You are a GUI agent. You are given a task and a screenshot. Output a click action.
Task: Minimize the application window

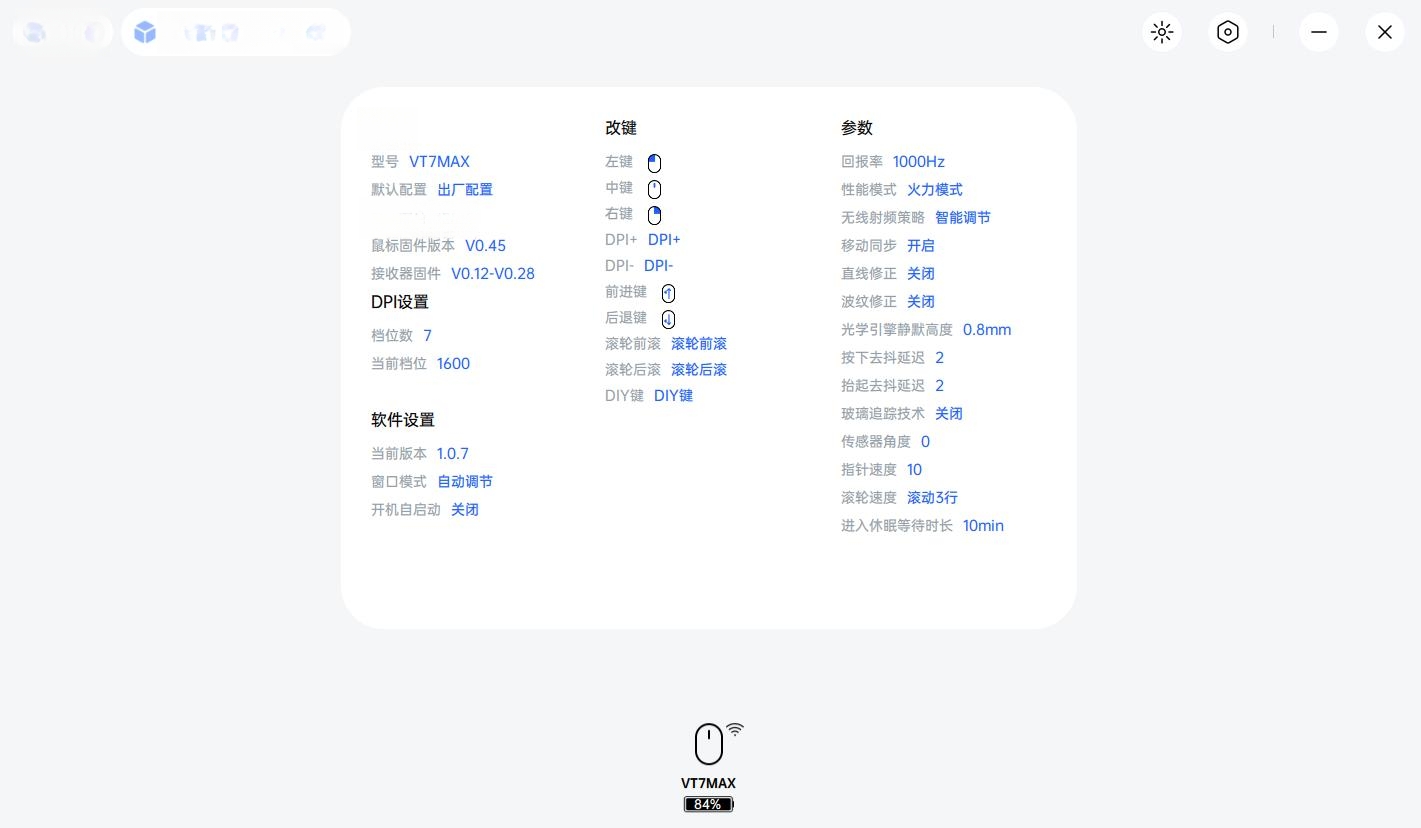tap(1318, 32)
